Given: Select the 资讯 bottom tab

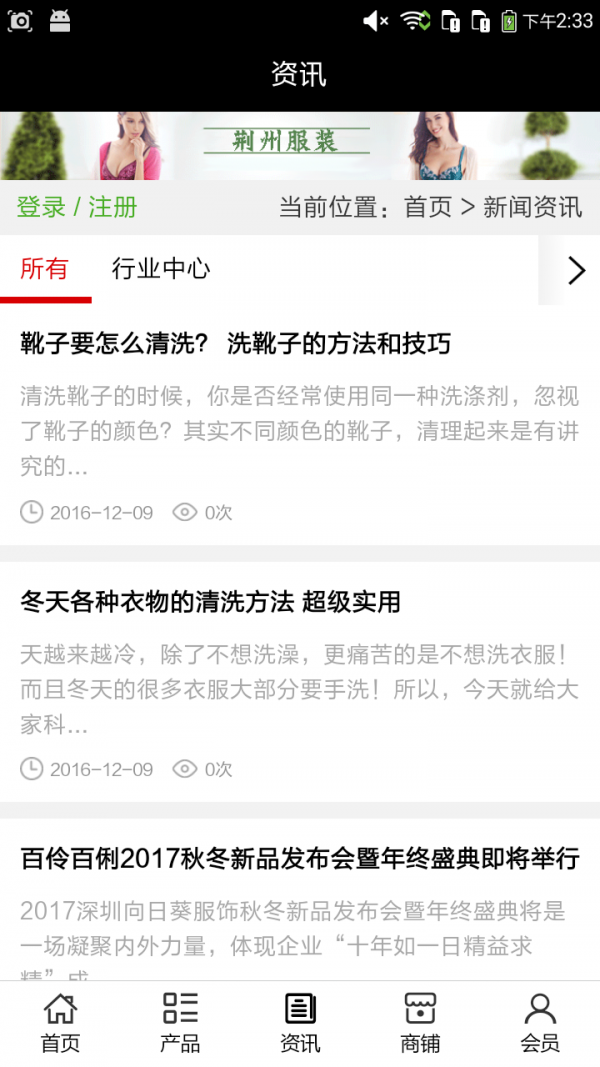Looking at the screenshot, I should (x=300, y=1023).
